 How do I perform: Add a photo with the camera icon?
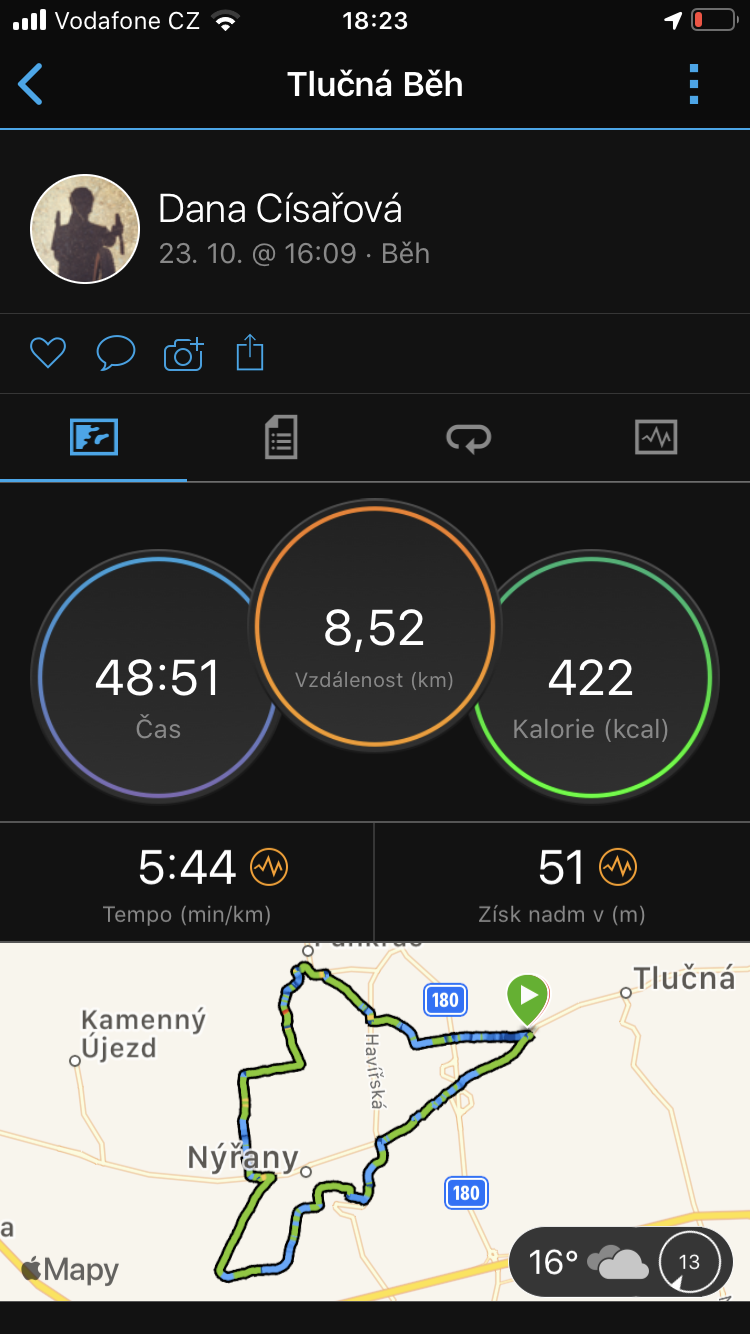(x=183, y=354)
